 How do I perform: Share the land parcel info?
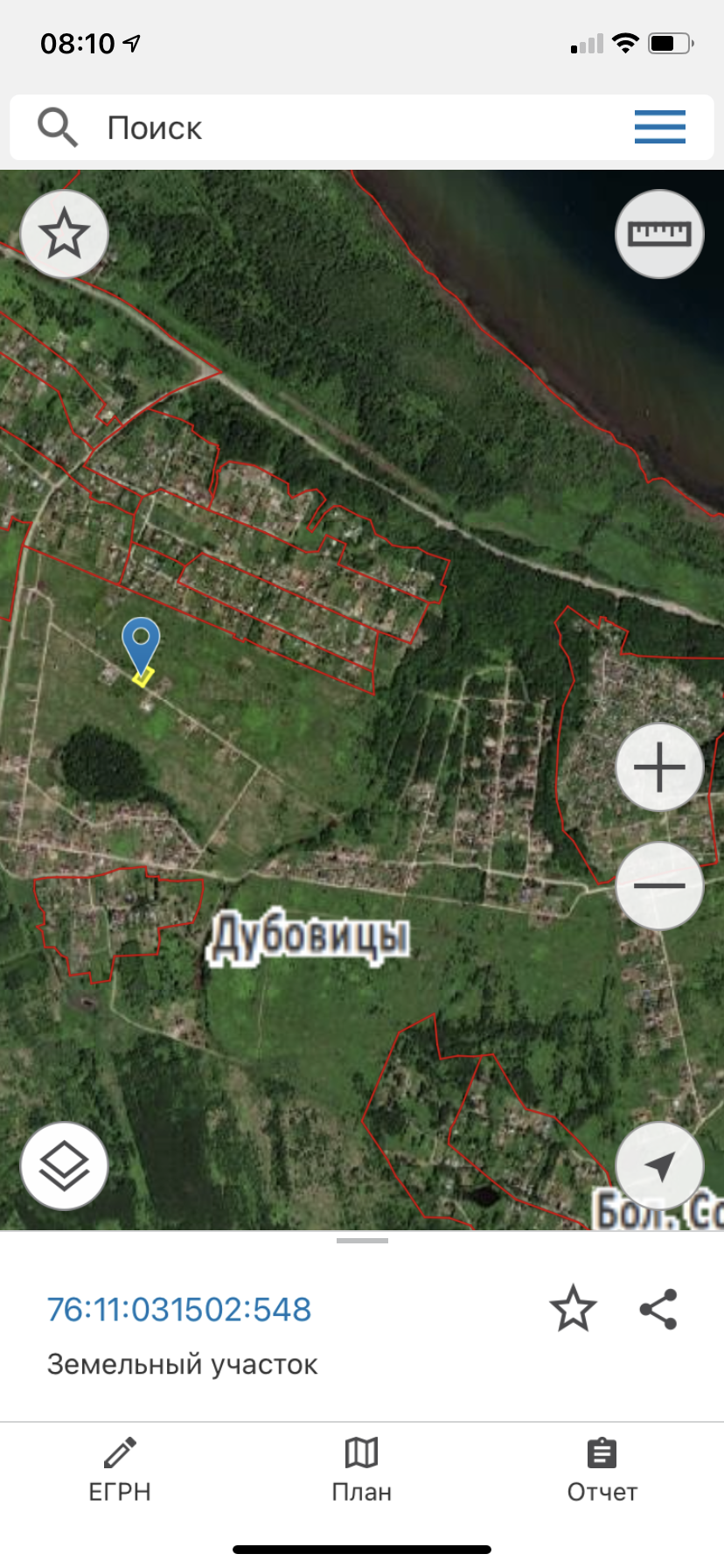click(x=658, y=1309)
